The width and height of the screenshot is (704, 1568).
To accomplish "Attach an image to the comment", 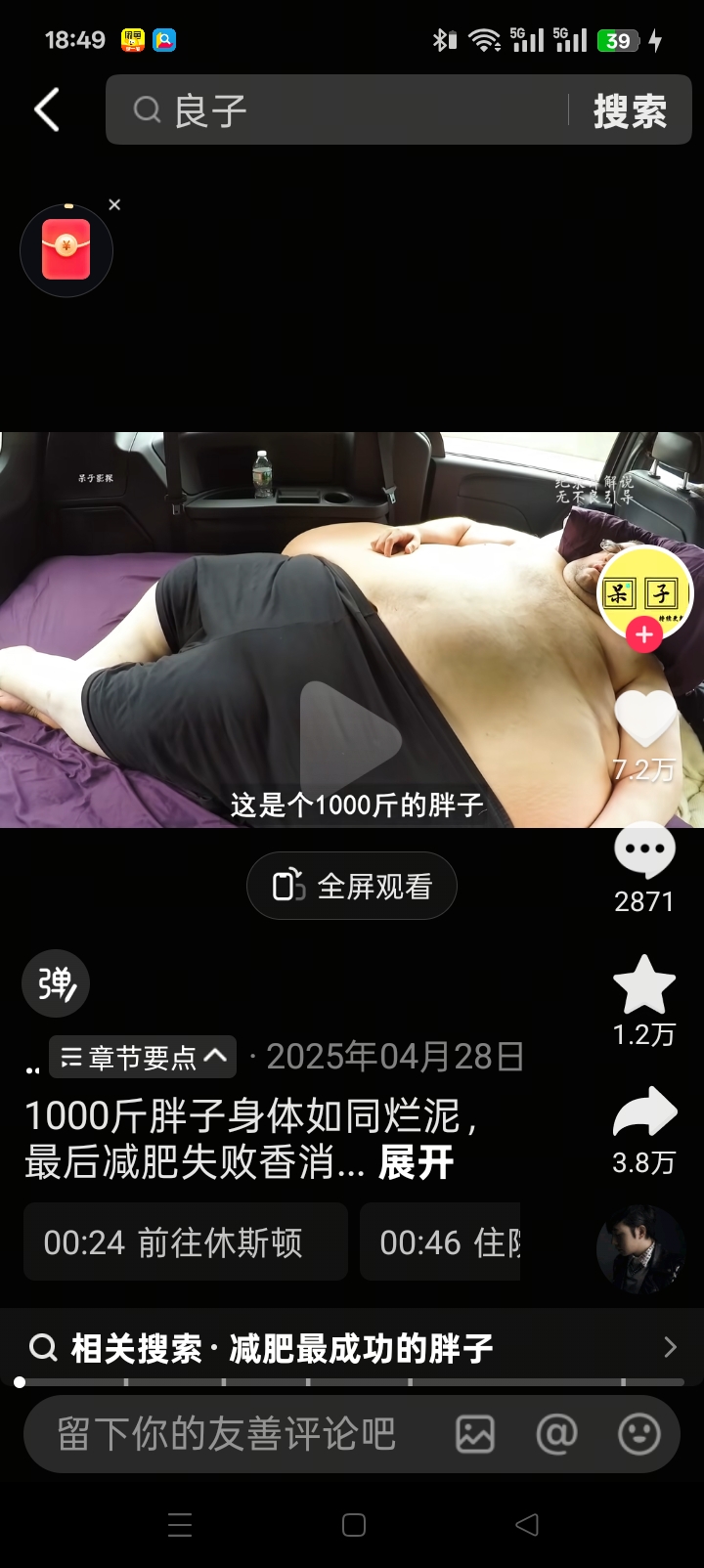I will [475, 1434].
